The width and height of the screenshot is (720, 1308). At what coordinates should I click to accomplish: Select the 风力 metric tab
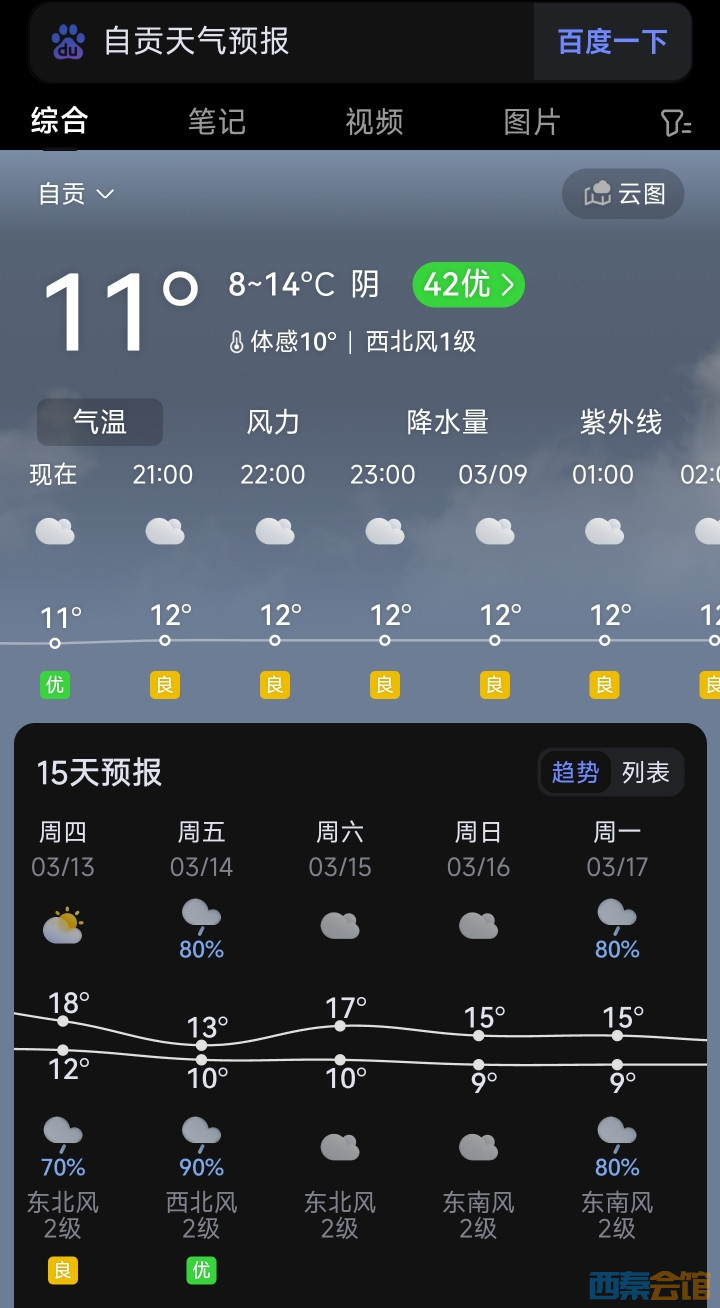pos(272,422)
